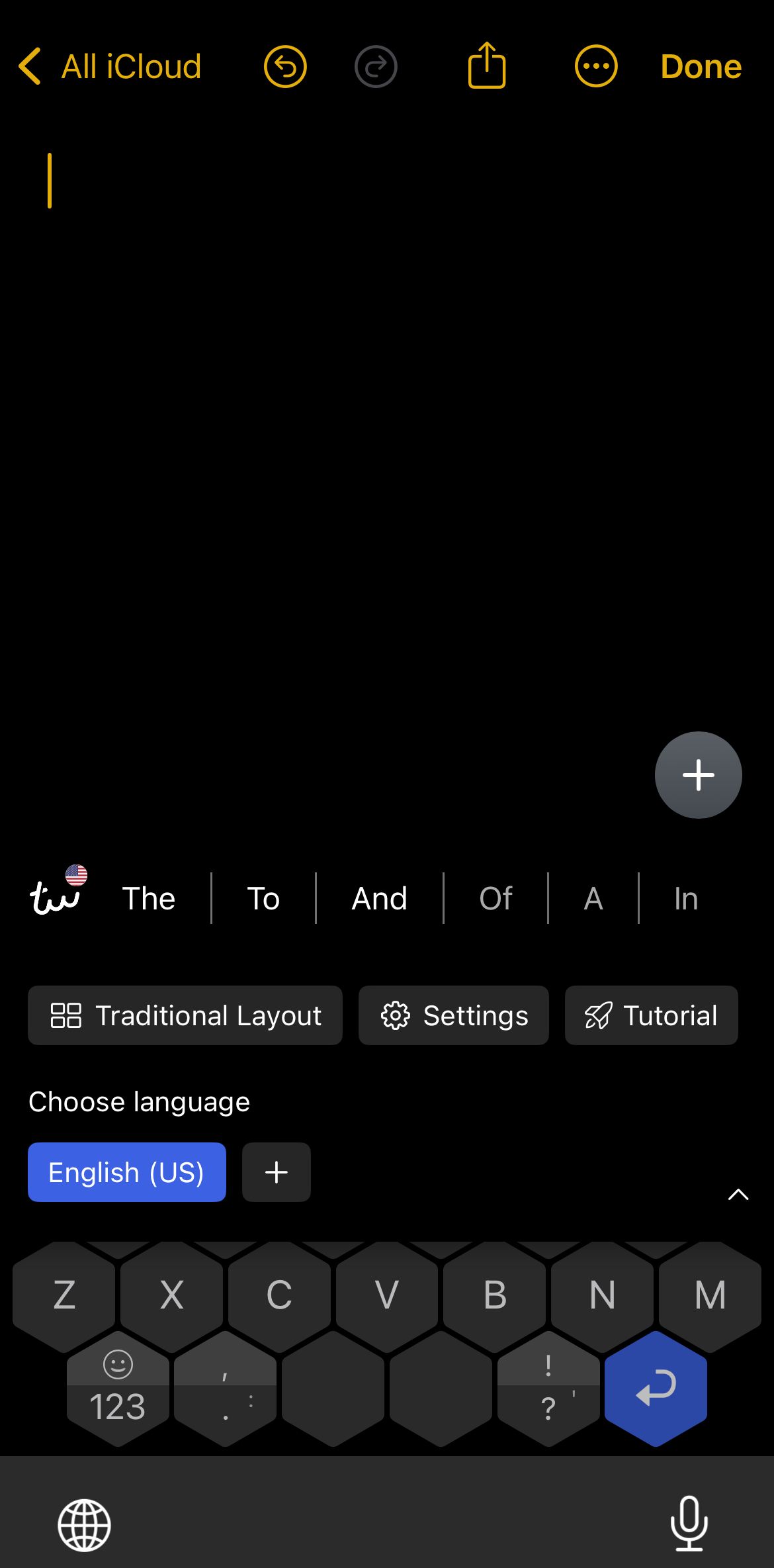774x1568 pixels.
Task: Select English (US) language
Action: pos(126,1172)
